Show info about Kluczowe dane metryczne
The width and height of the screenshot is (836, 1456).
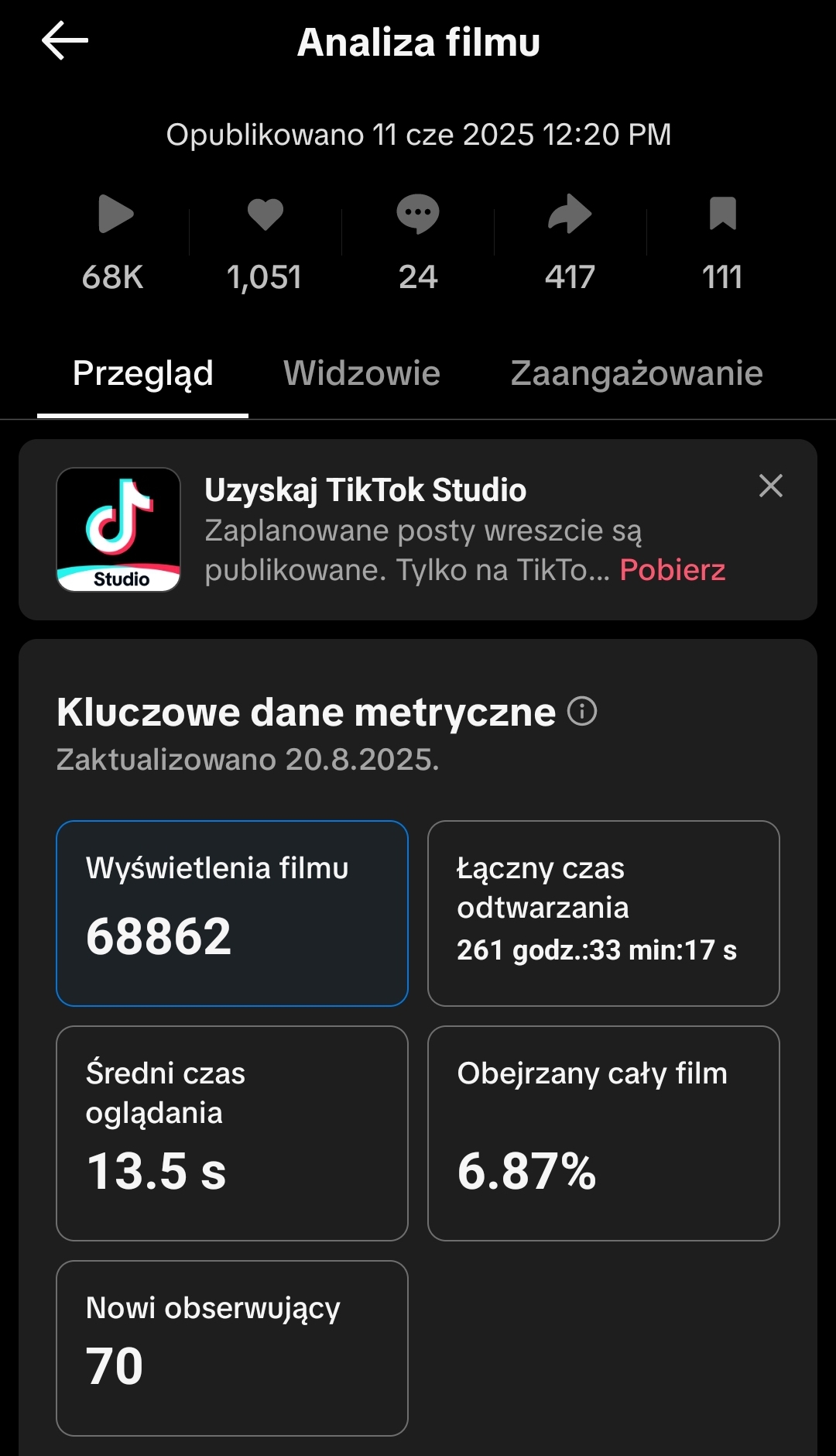point(582,711)
